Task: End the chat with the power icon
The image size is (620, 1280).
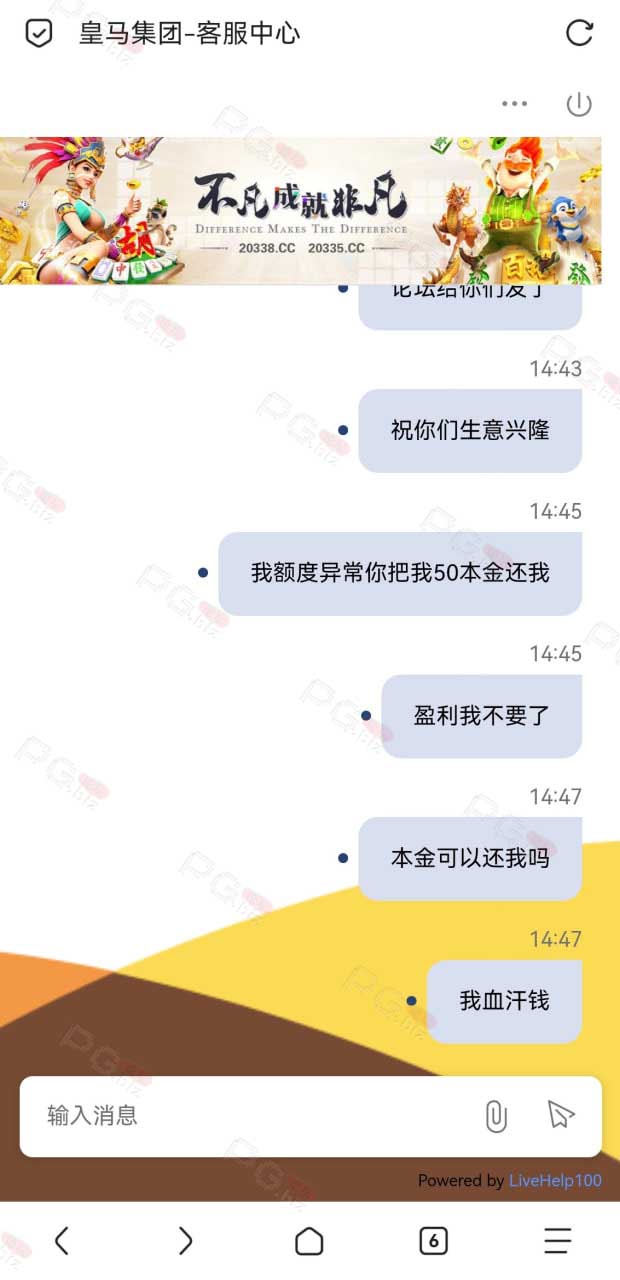Action: point(579,104)
